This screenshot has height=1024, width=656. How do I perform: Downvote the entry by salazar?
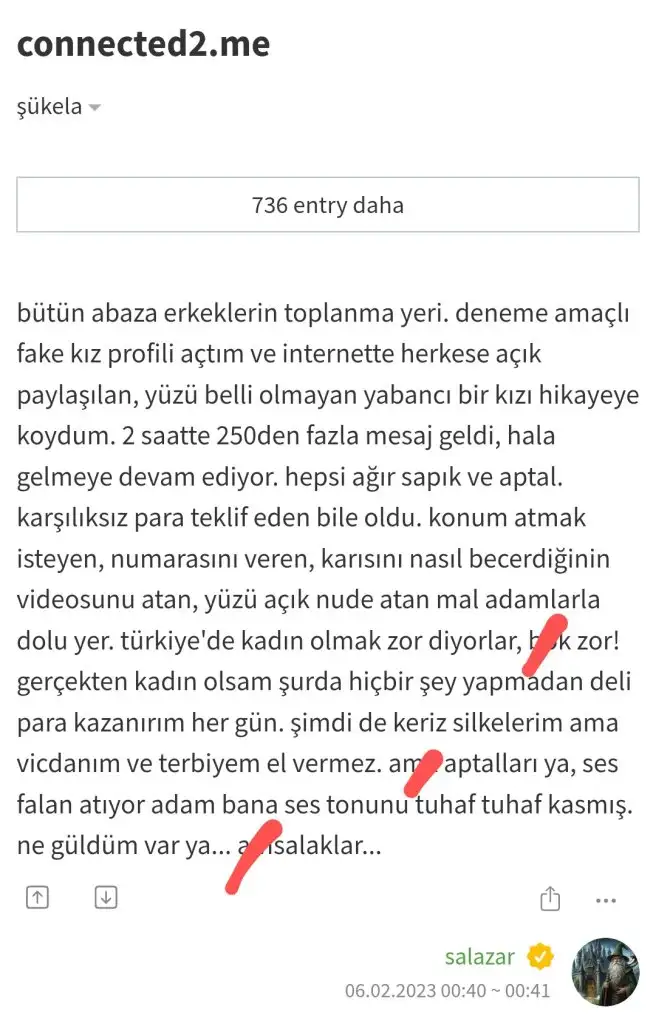(106, 898)
